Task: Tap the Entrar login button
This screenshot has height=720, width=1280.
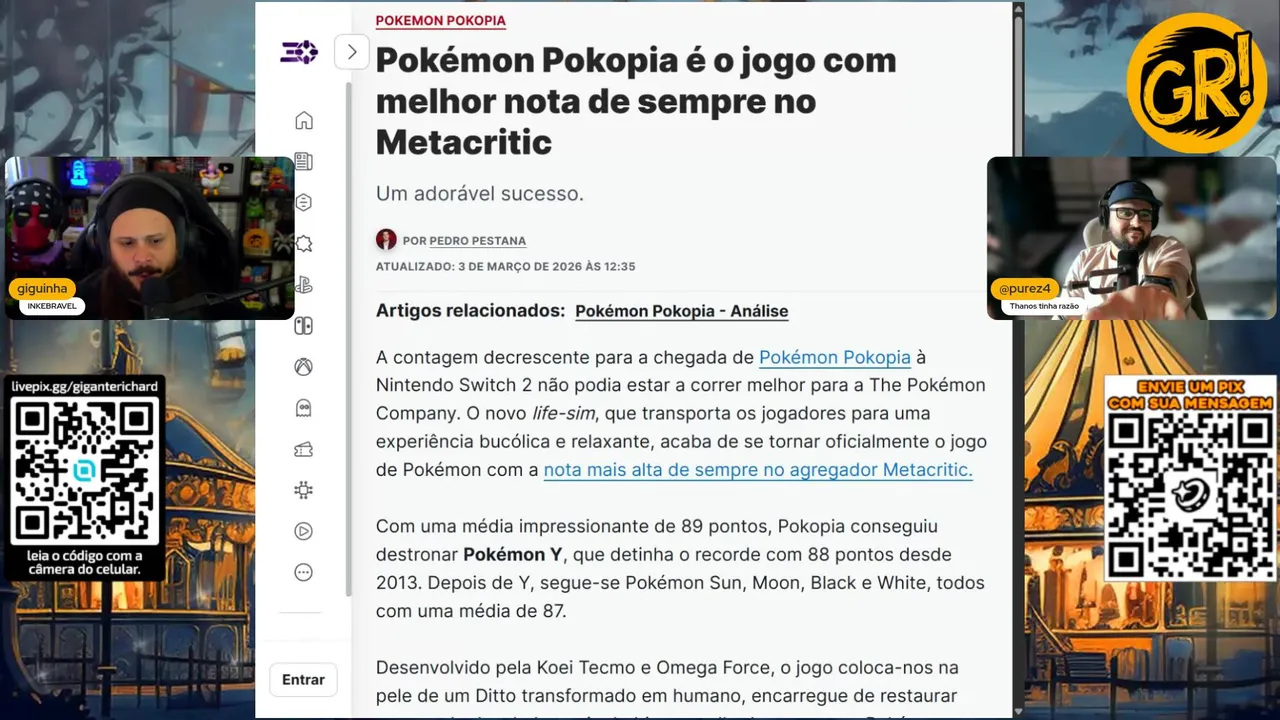Action: tap(303, 680)
